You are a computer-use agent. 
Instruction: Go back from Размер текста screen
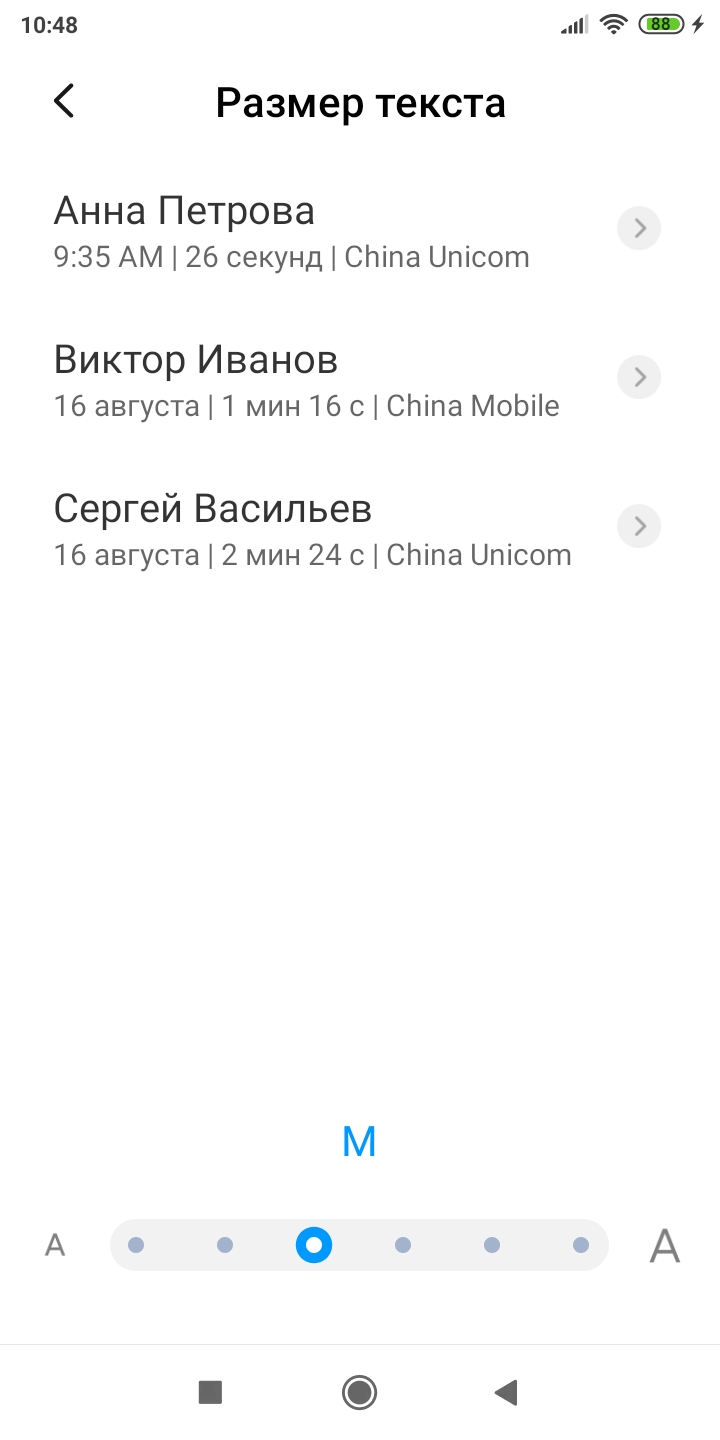[x=64, y=101]
